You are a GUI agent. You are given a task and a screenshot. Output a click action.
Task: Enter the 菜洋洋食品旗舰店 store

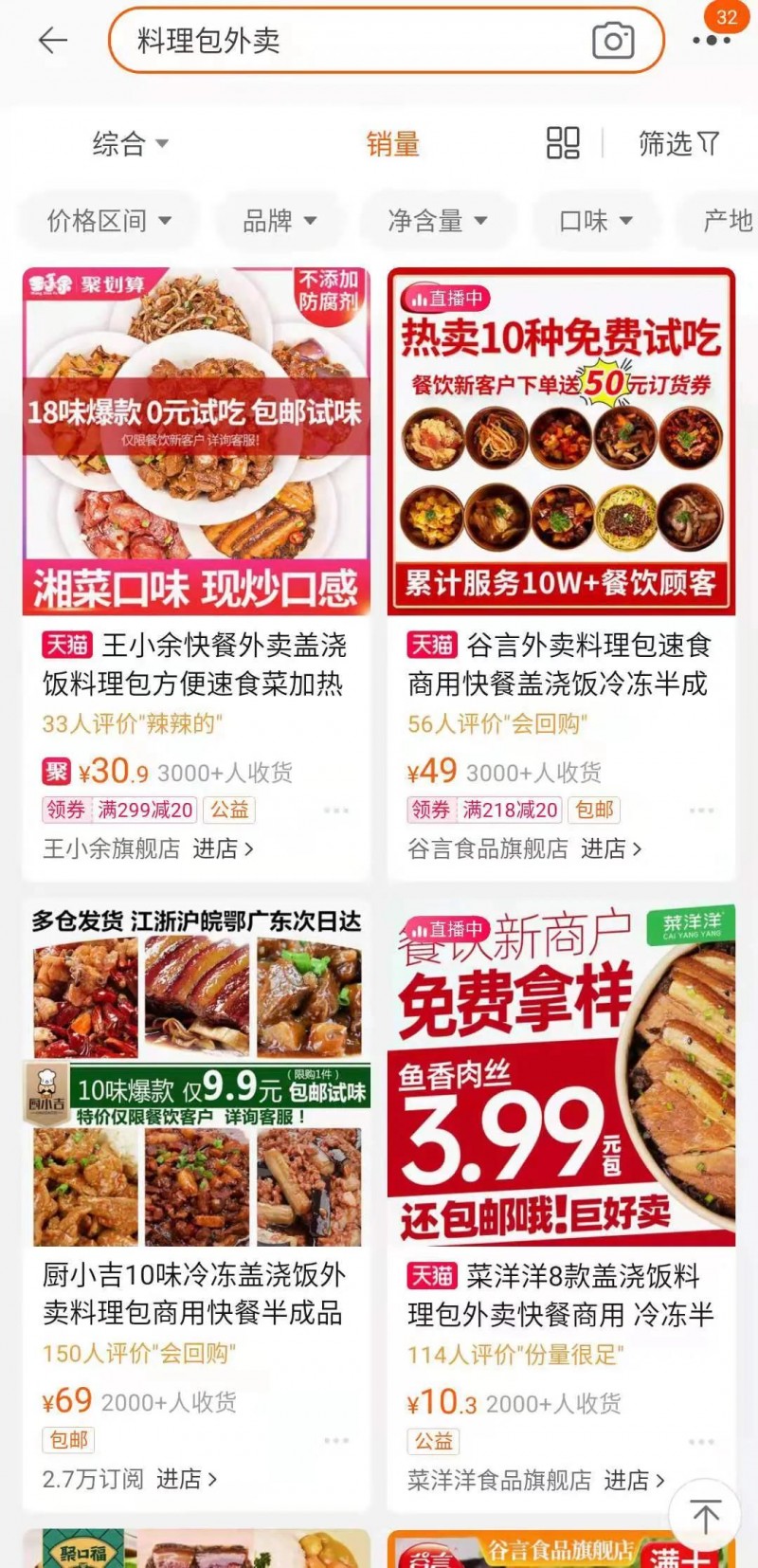coord(536,1480)
